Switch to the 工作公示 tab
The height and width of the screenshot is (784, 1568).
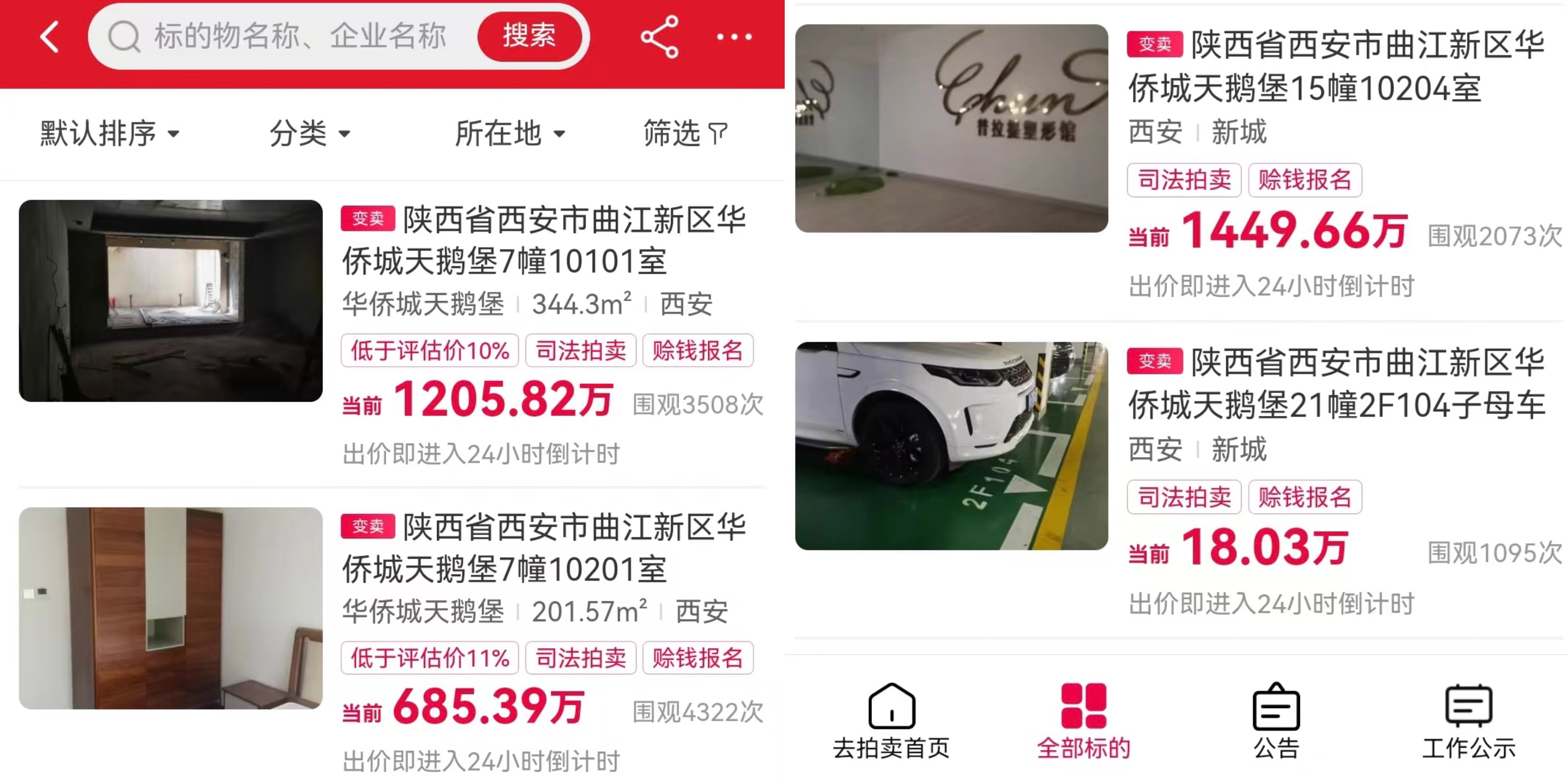pos(1468,722)
